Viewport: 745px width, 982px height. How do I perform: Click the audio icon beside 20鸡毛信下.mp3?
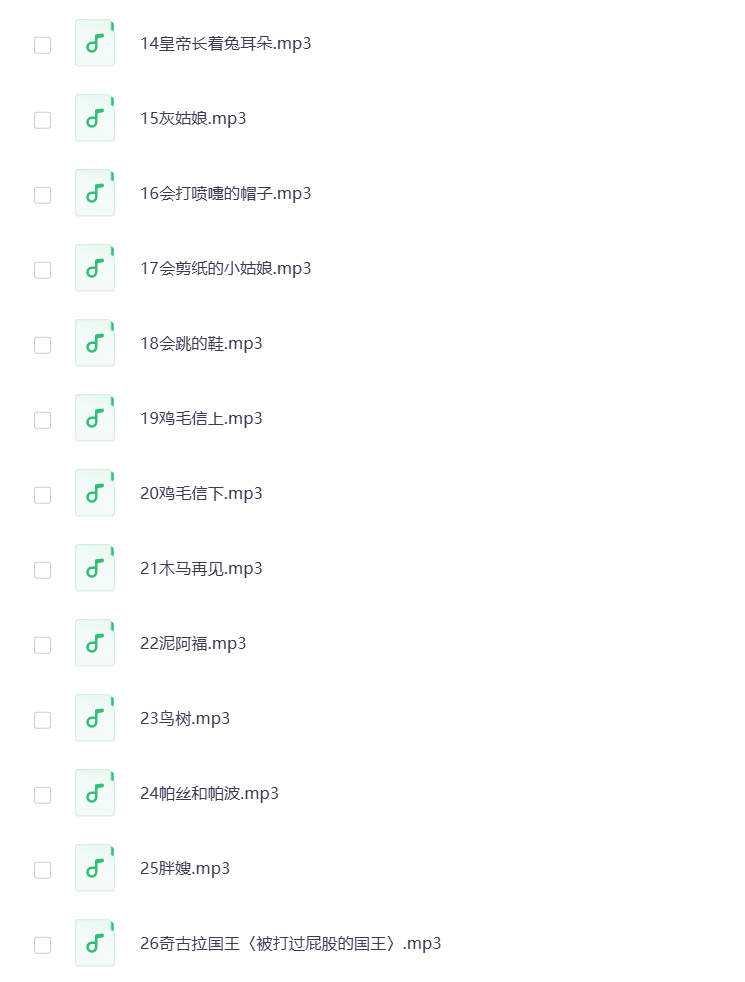point(95,493)
